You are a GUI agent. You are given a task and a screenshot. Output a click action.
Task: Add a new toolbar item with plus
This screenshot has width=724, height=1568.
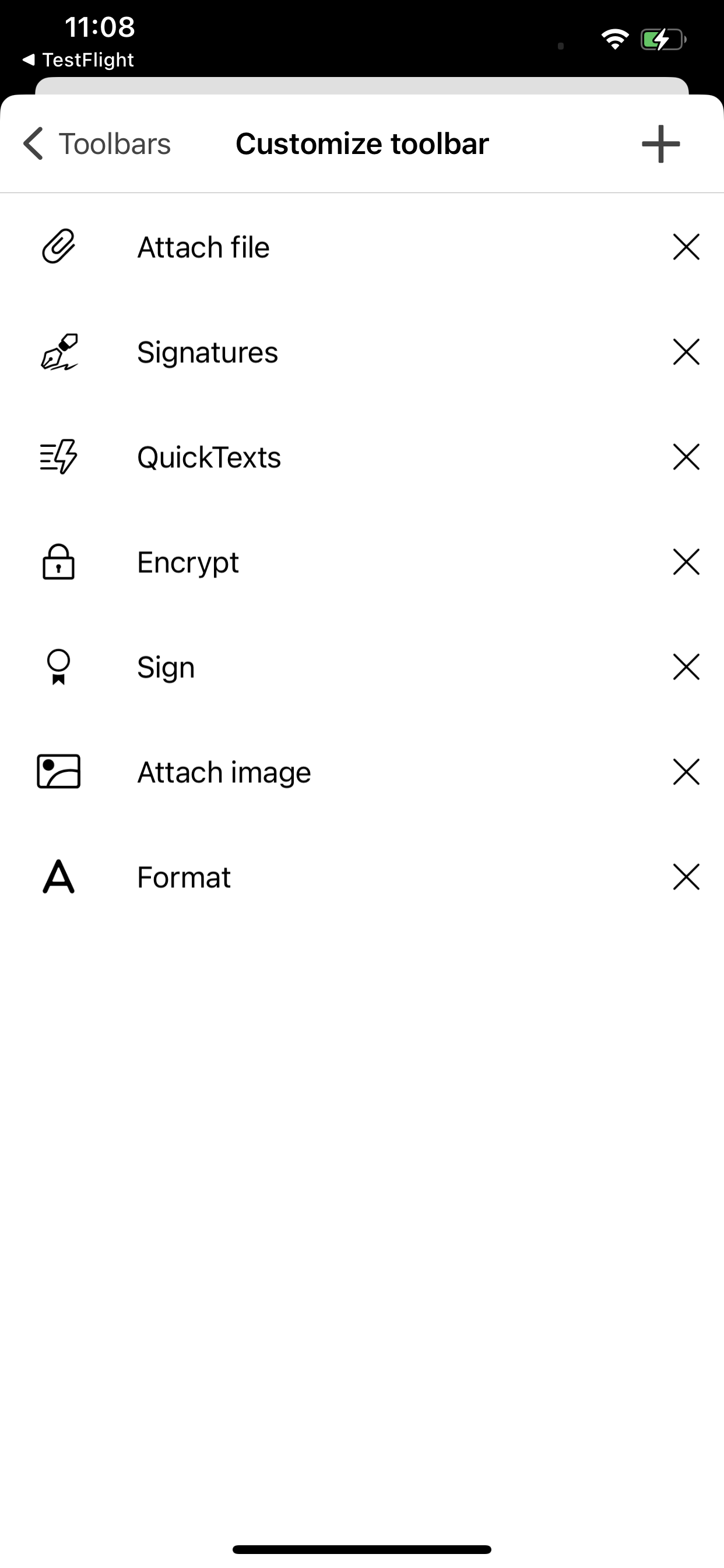pos(660,144)
